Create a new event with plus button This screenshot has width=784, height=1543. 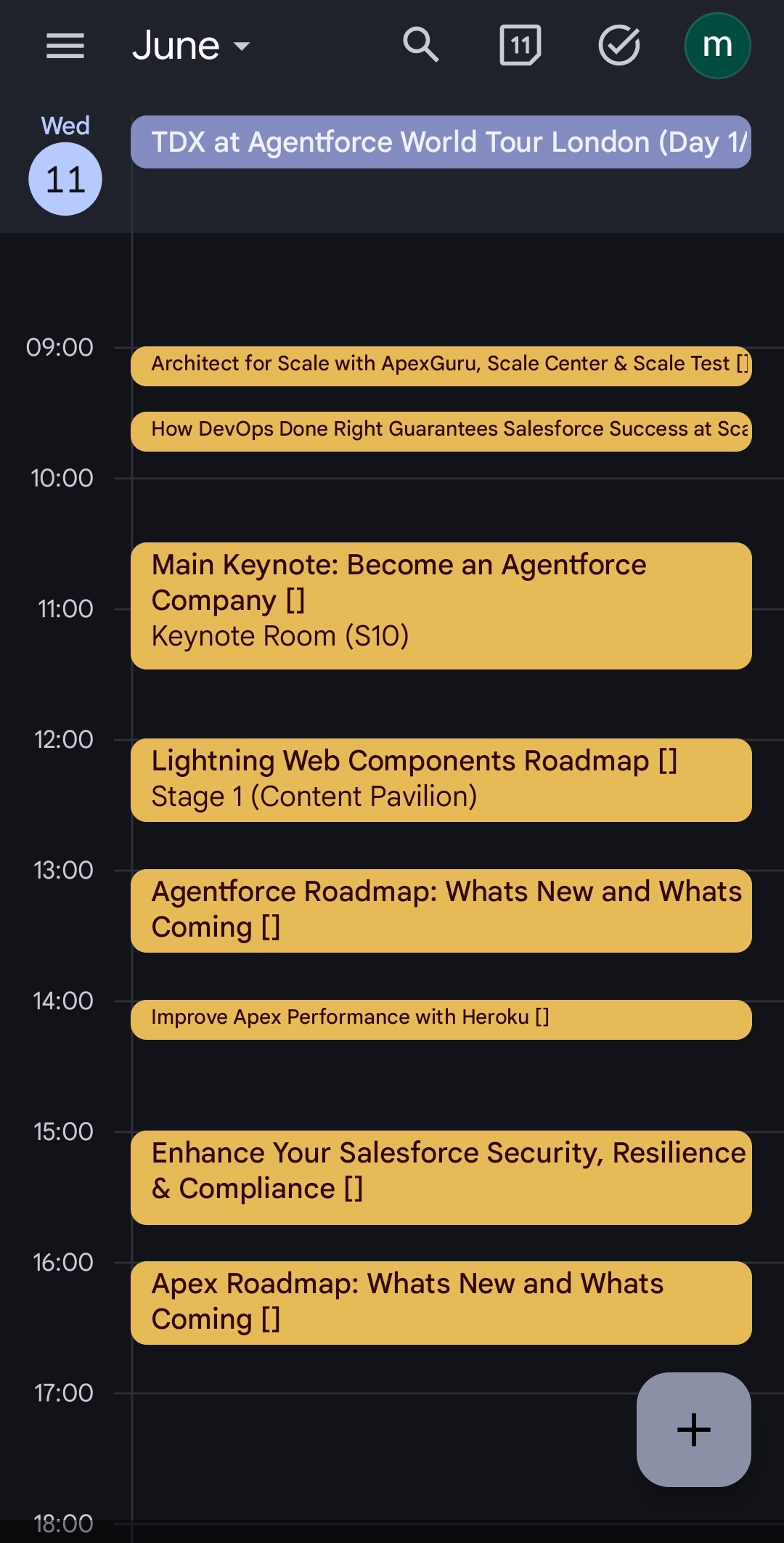[693, 1429]
